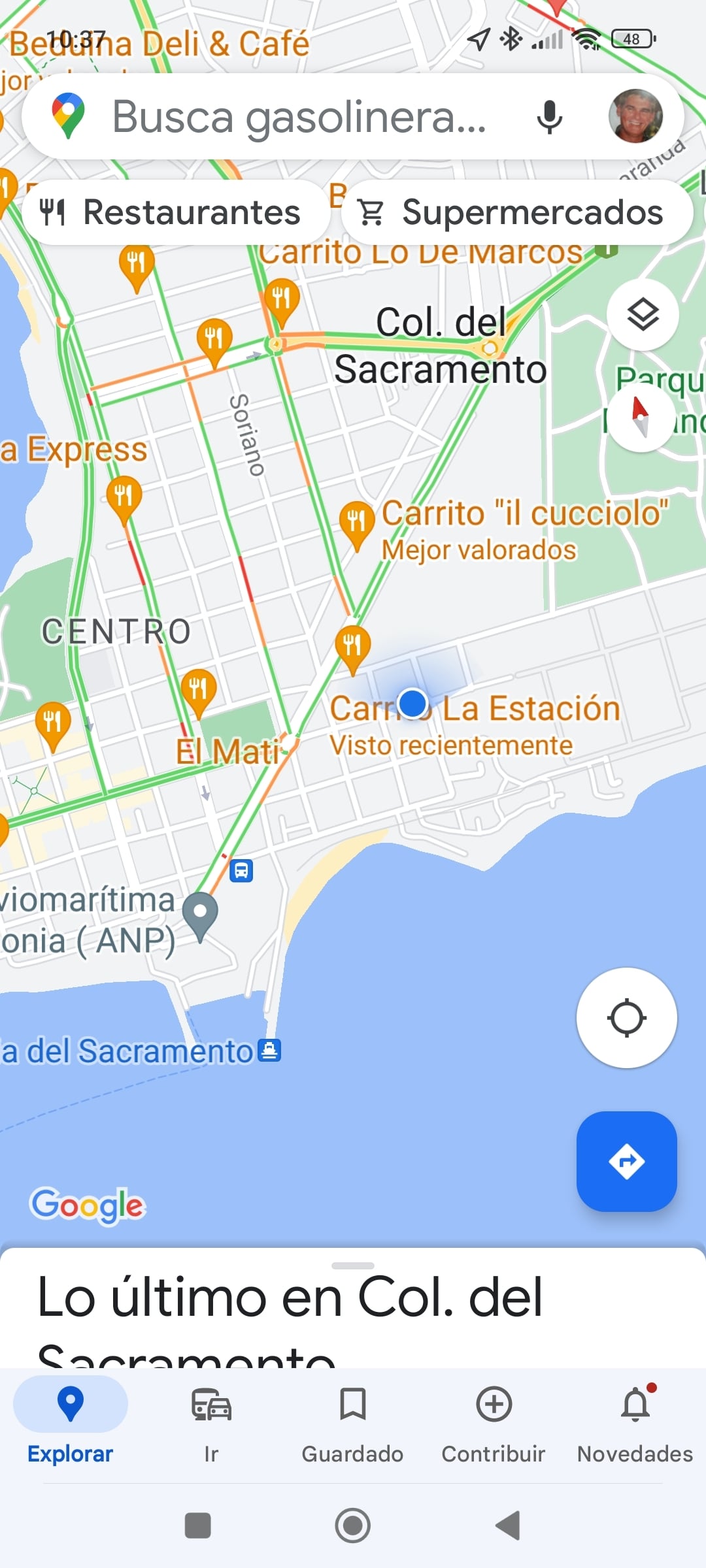Select the Restaurantes chip
Image resolution: width=706 pixels, height=1568 pixels.
pos(175,212)
